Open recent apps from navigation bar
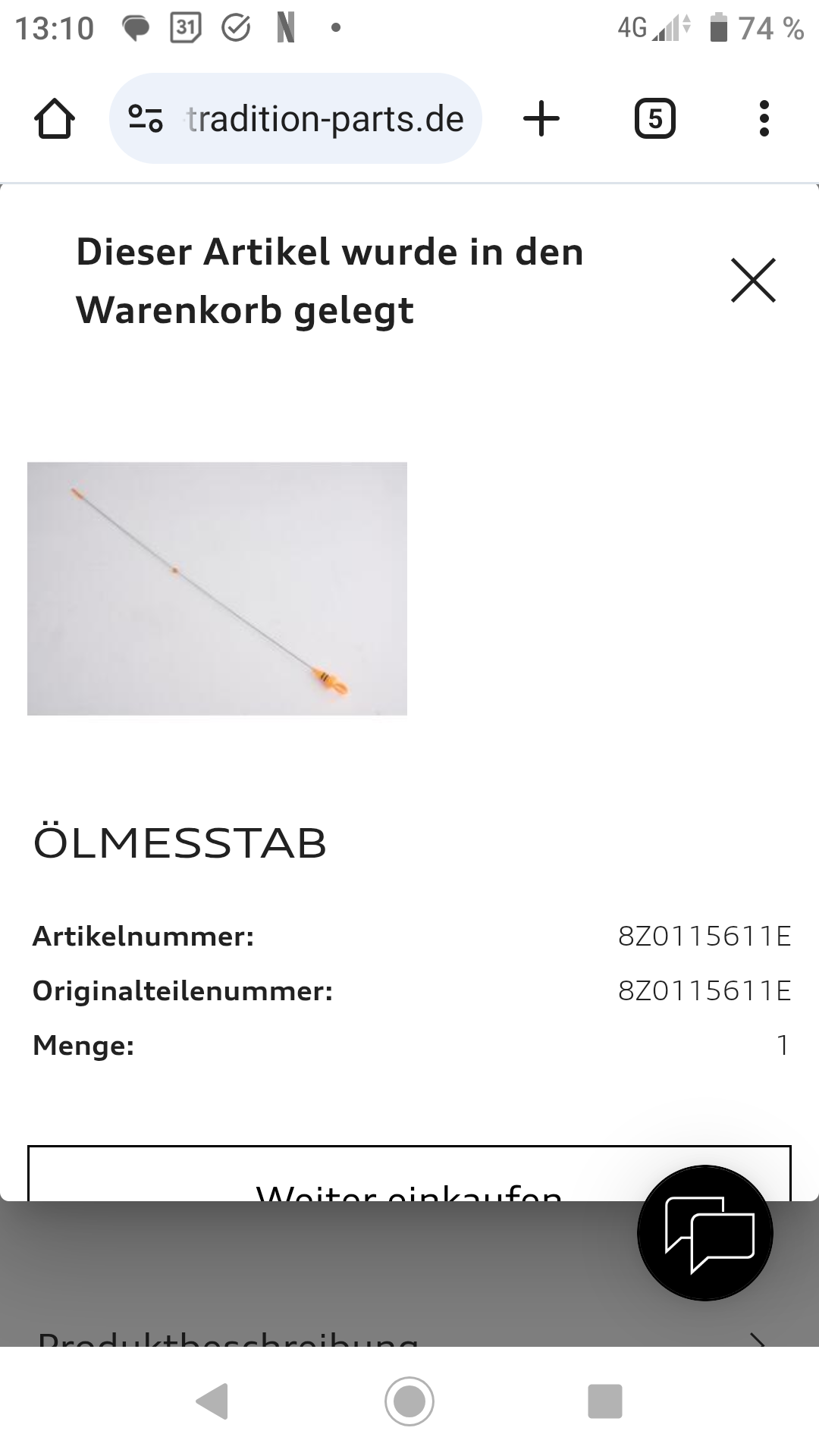The height and width of the screenshot is (1456, 819). [x=605, y=1401]
